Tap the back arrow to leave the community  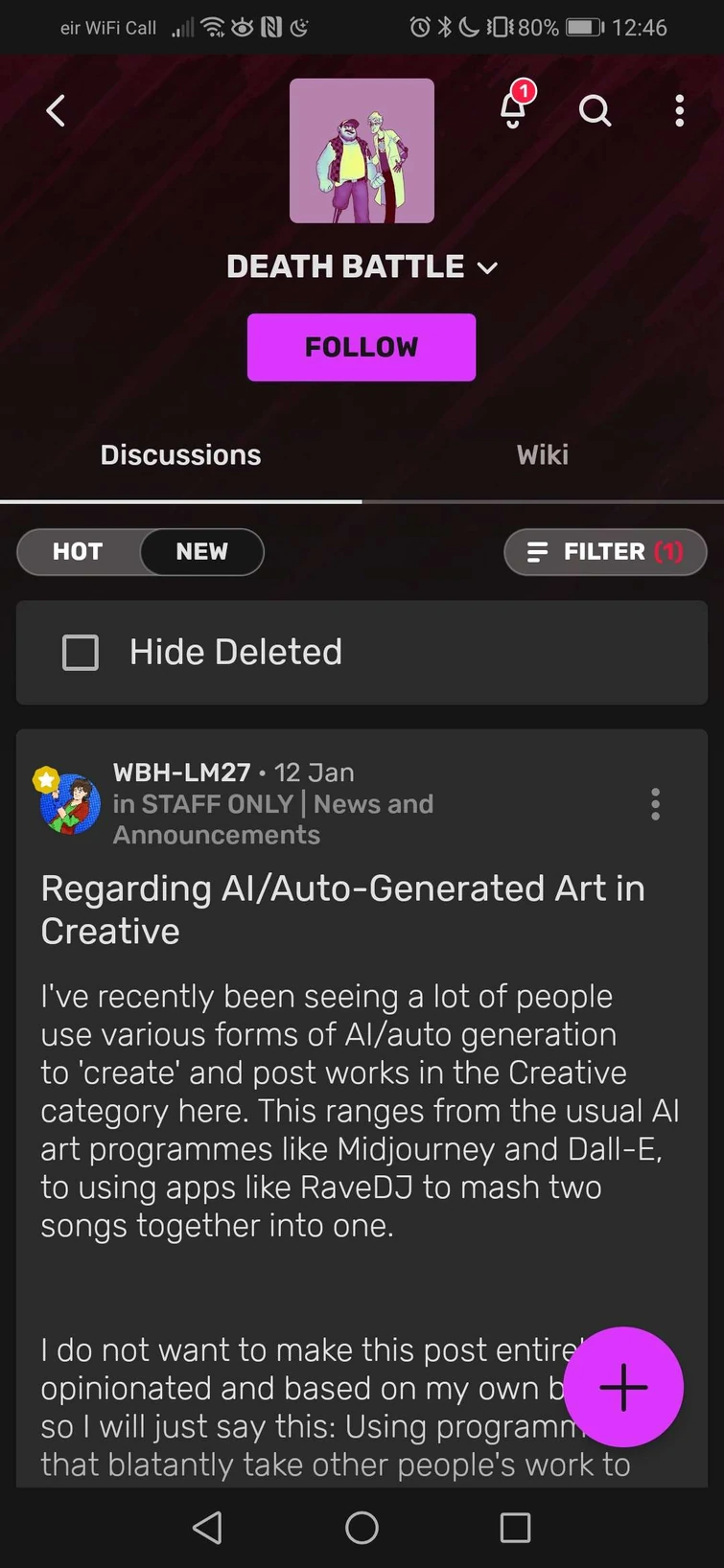pos(55,111)
